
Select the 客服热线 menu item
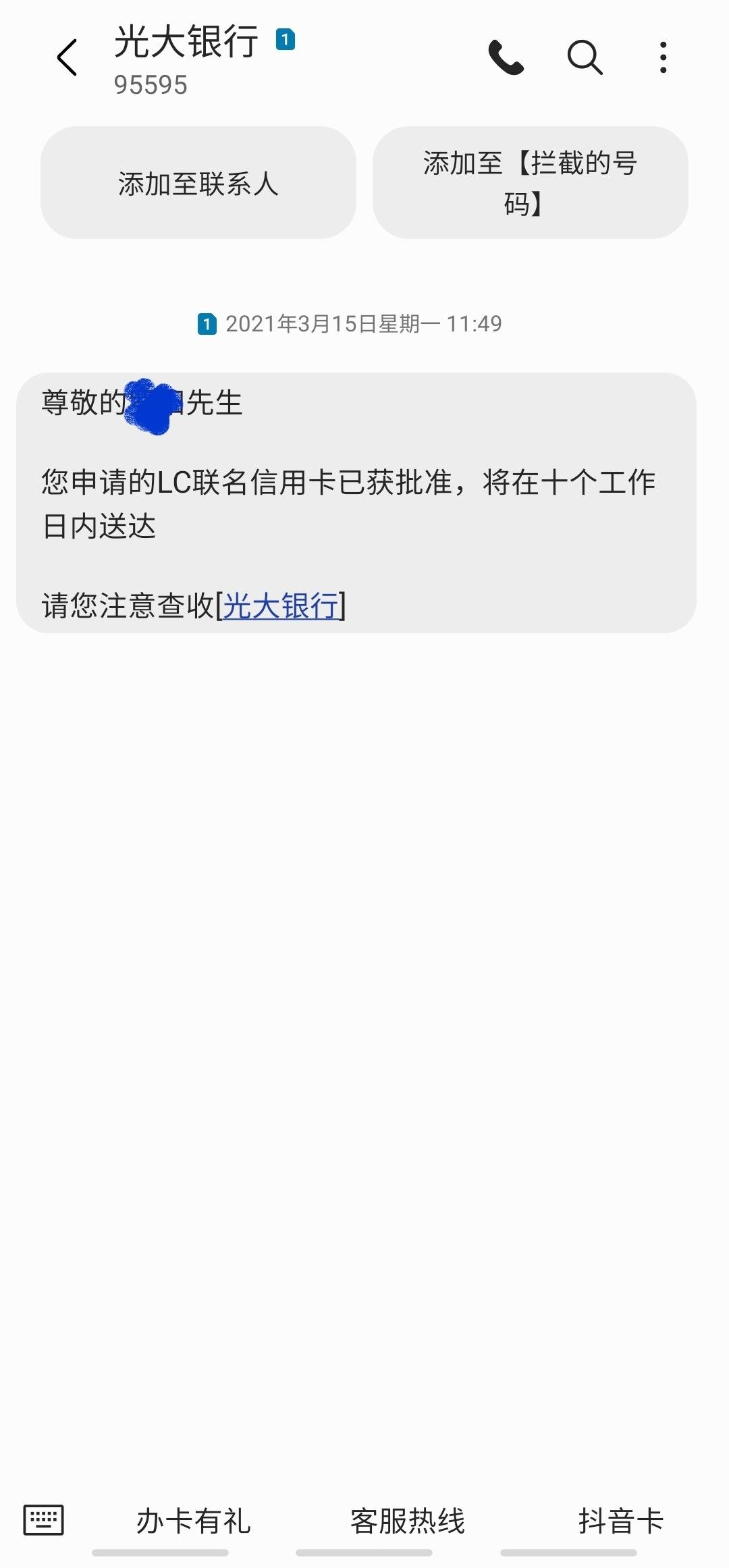coord(408,1521)
